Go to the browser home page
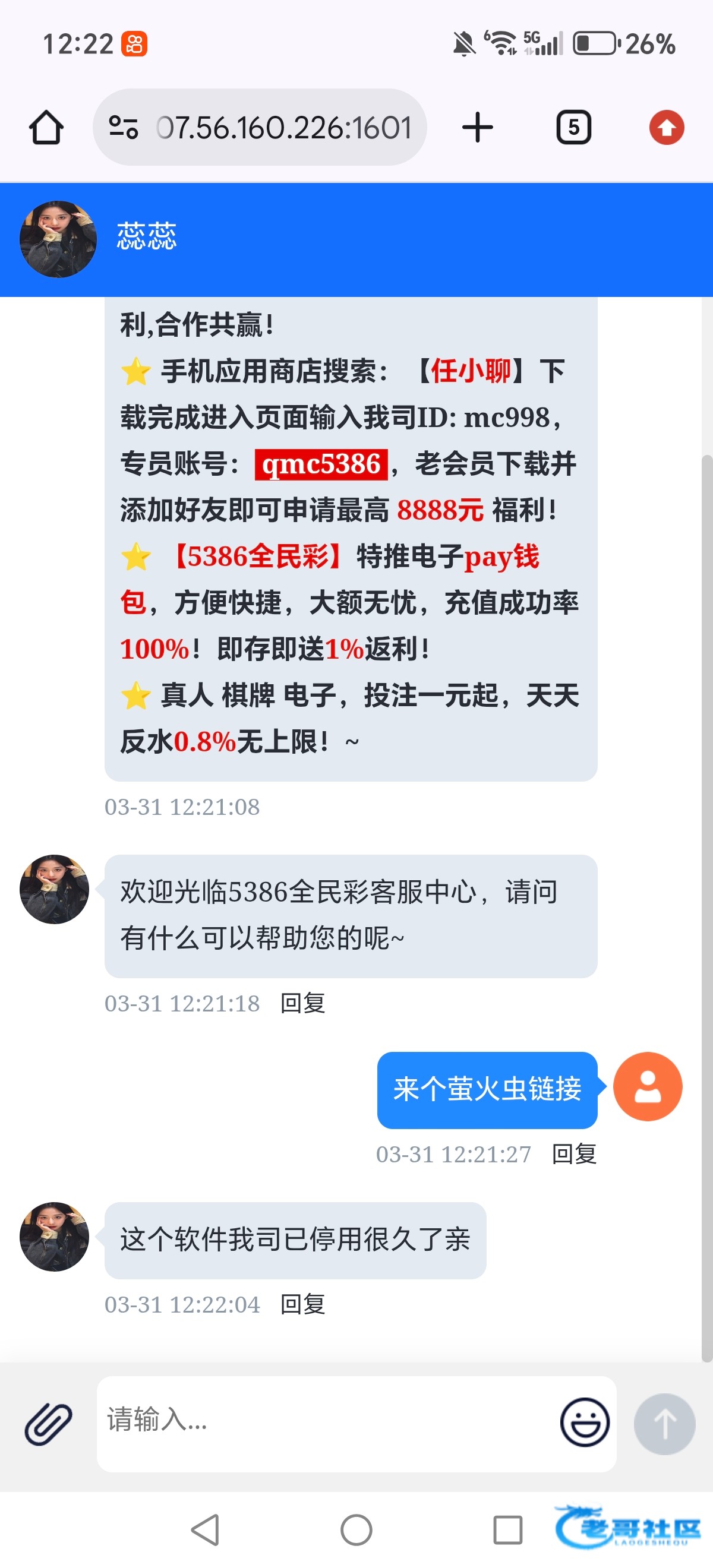The height and width of the screenshot is (1568, 713). coord(46,128)
